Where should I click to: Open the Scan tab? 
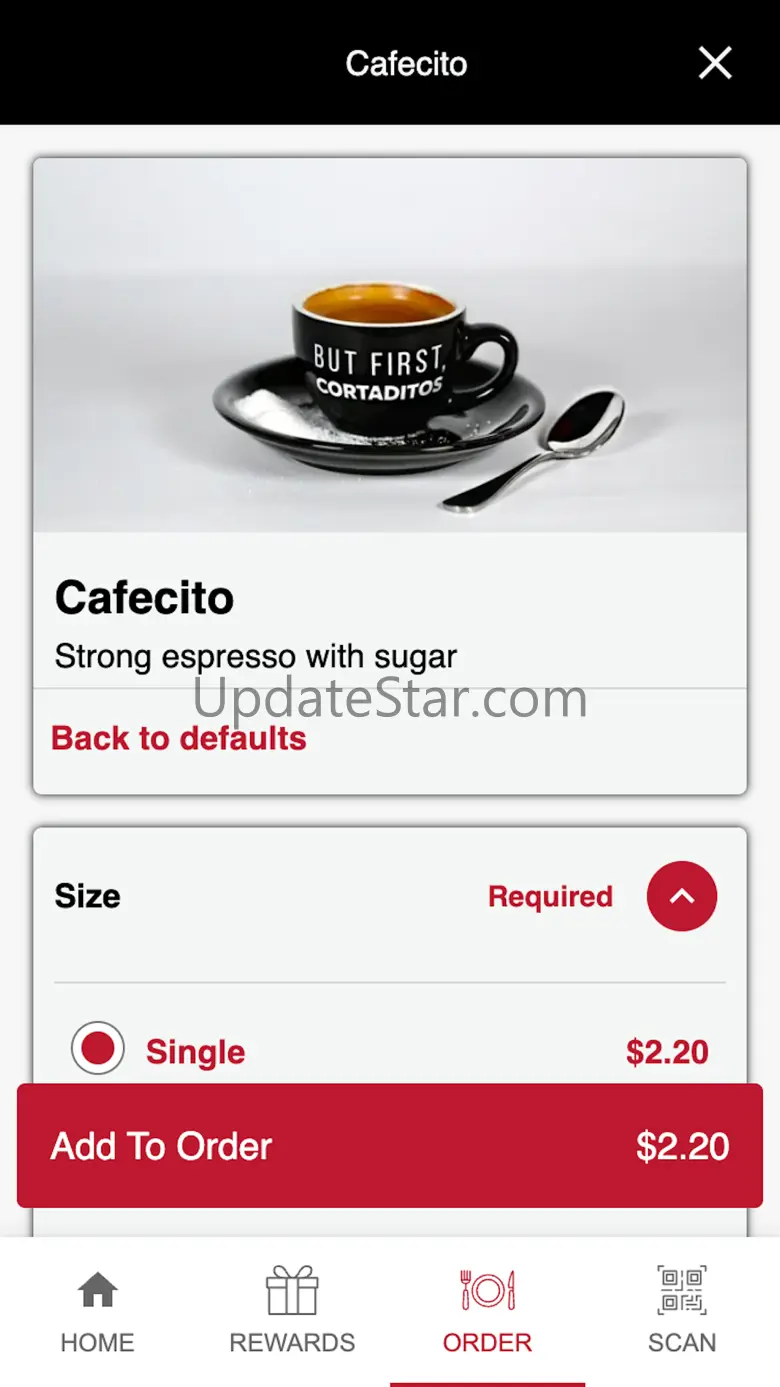point(682,1310)
